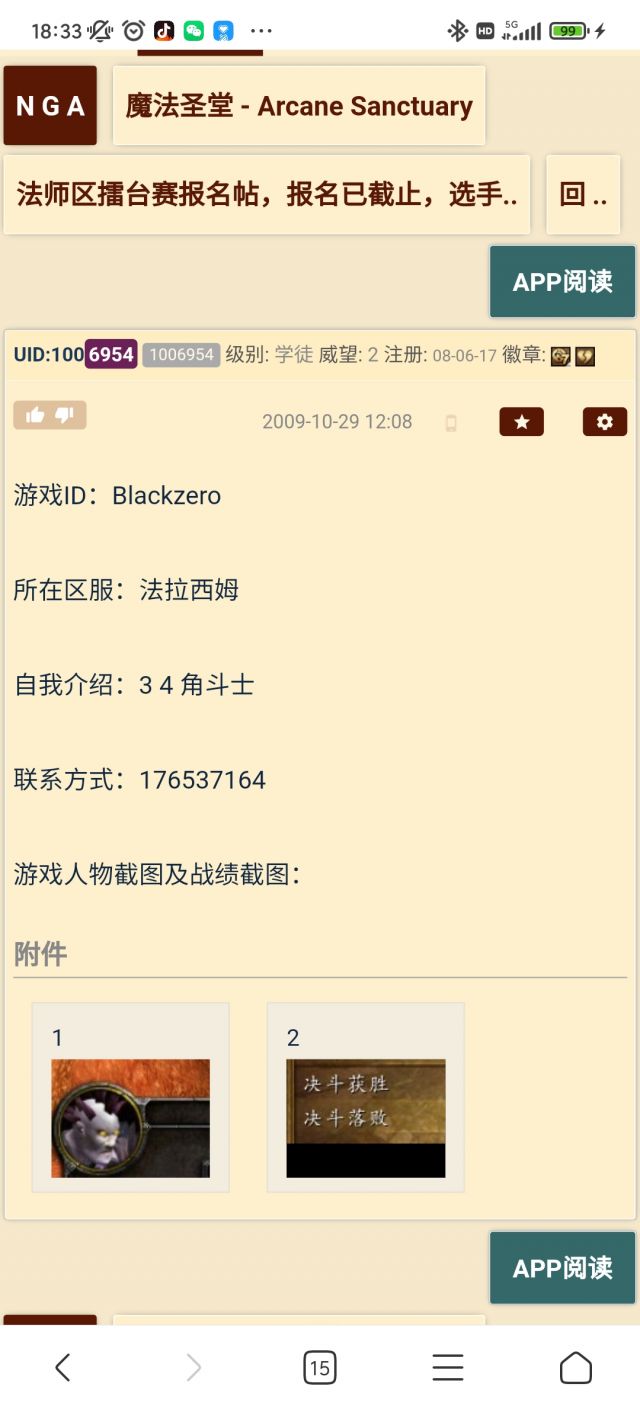Tap the lower APP阅读 button

pyautogui.click(x=562, y=1268)
